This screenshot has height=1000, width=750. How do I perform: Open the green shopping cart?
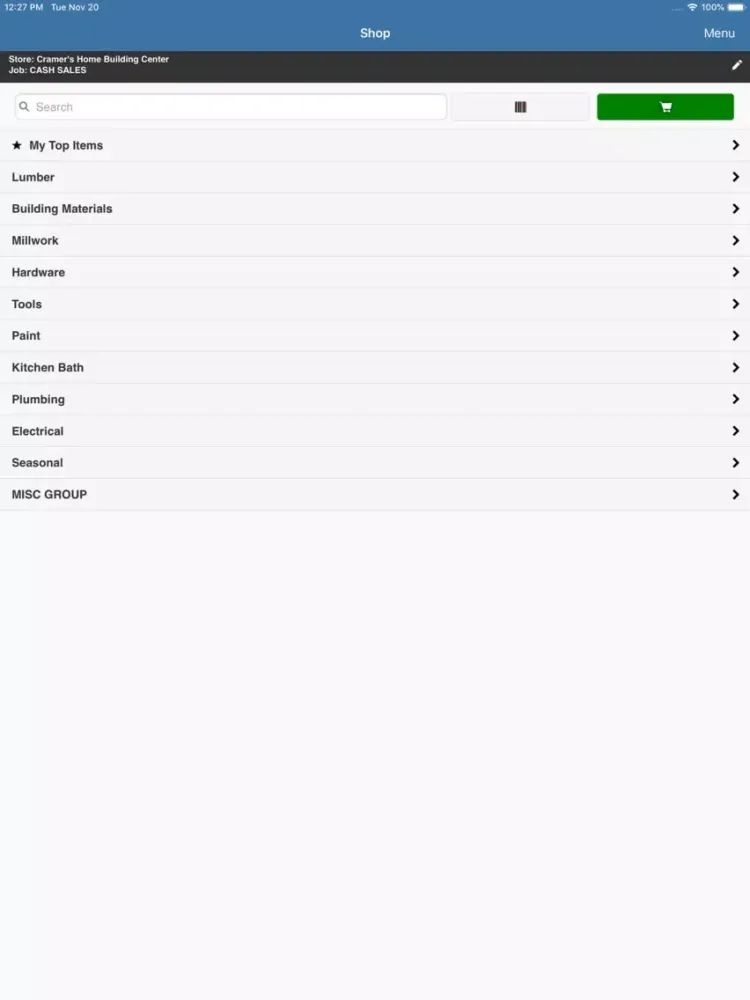665,107
